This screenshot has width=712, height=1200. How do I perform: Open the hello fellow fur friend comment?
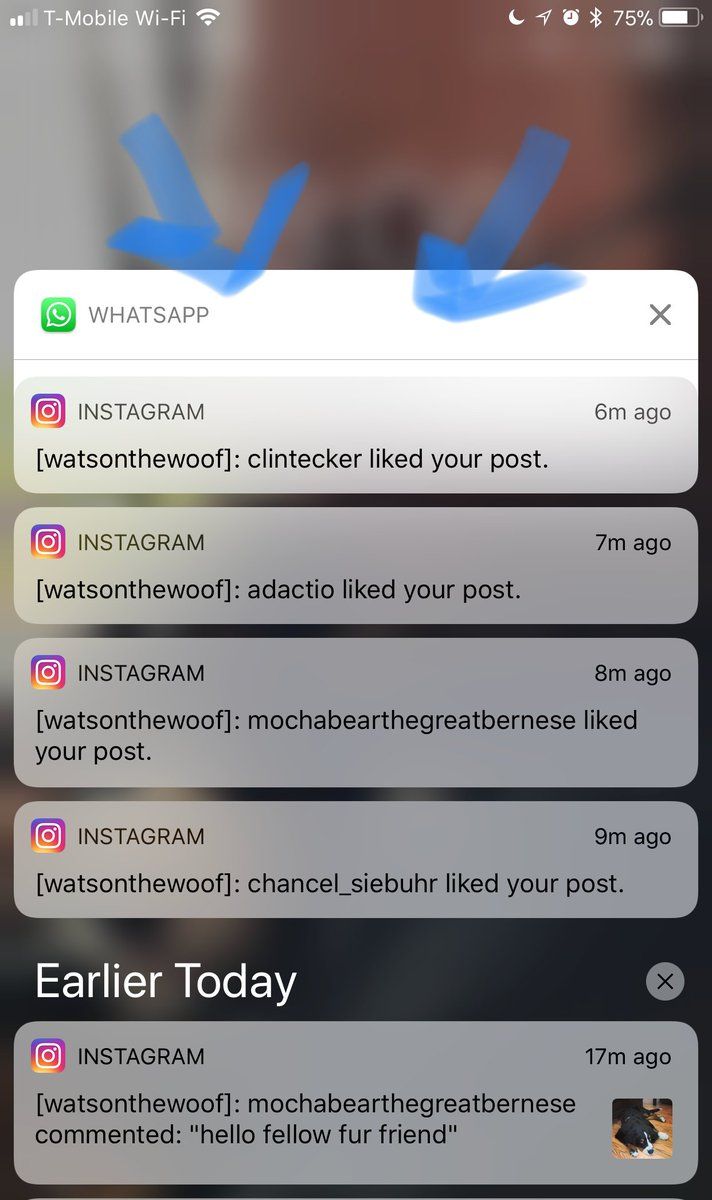click(x=320, y=1103)
